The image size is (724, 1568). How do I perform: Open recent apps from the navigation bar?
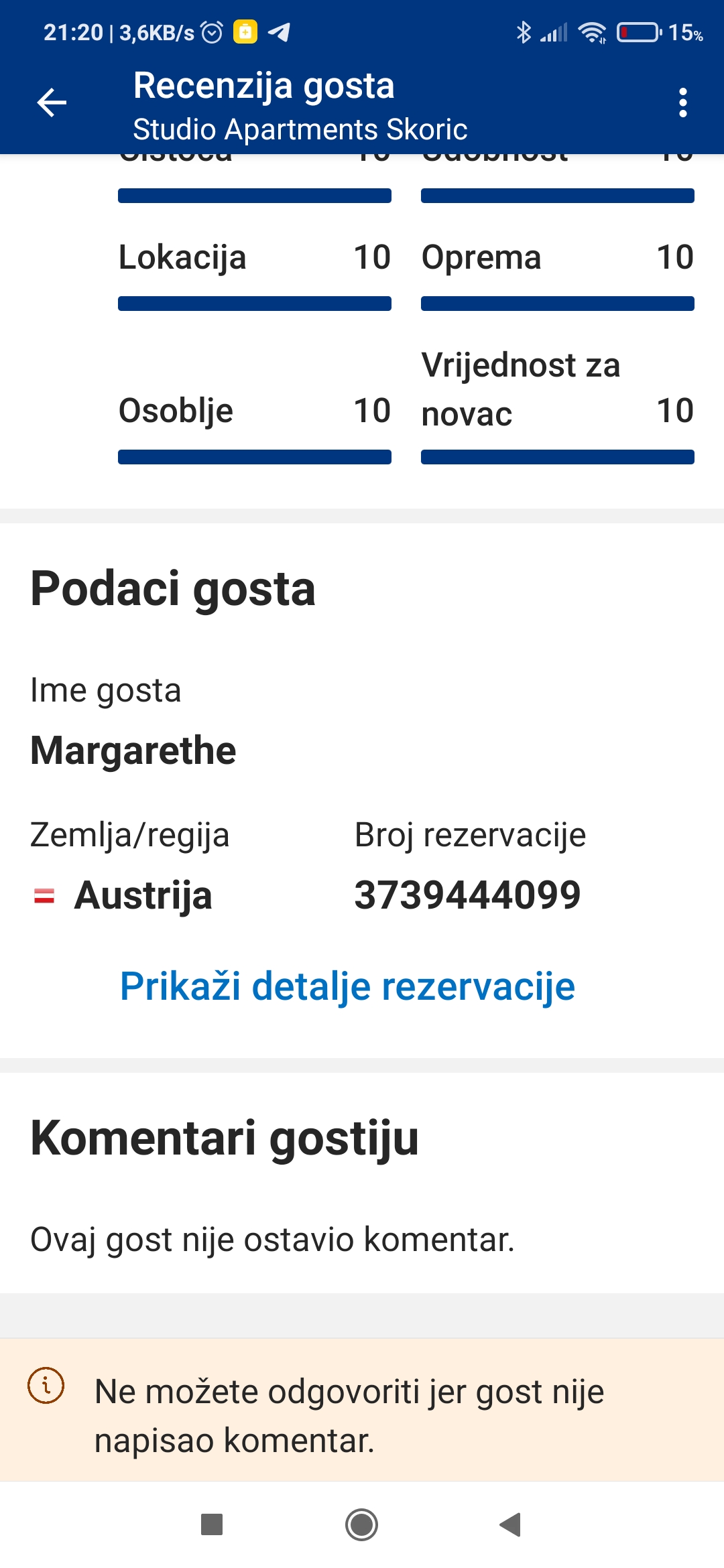coord(212,1525)
